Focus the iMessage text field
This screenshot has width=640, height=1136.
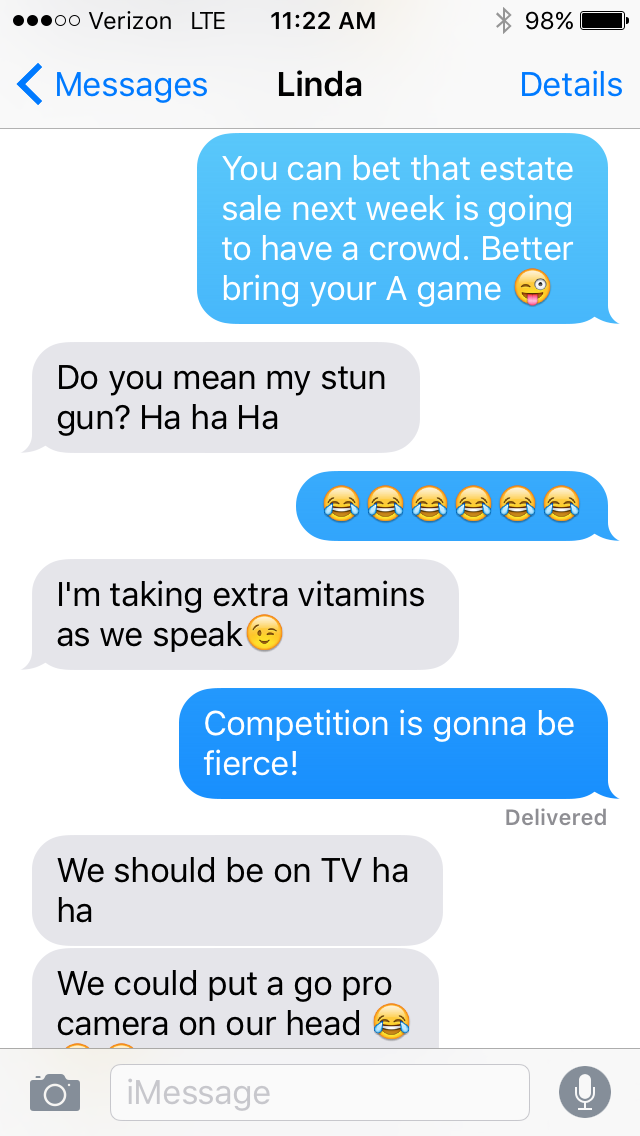point(319,1092)
